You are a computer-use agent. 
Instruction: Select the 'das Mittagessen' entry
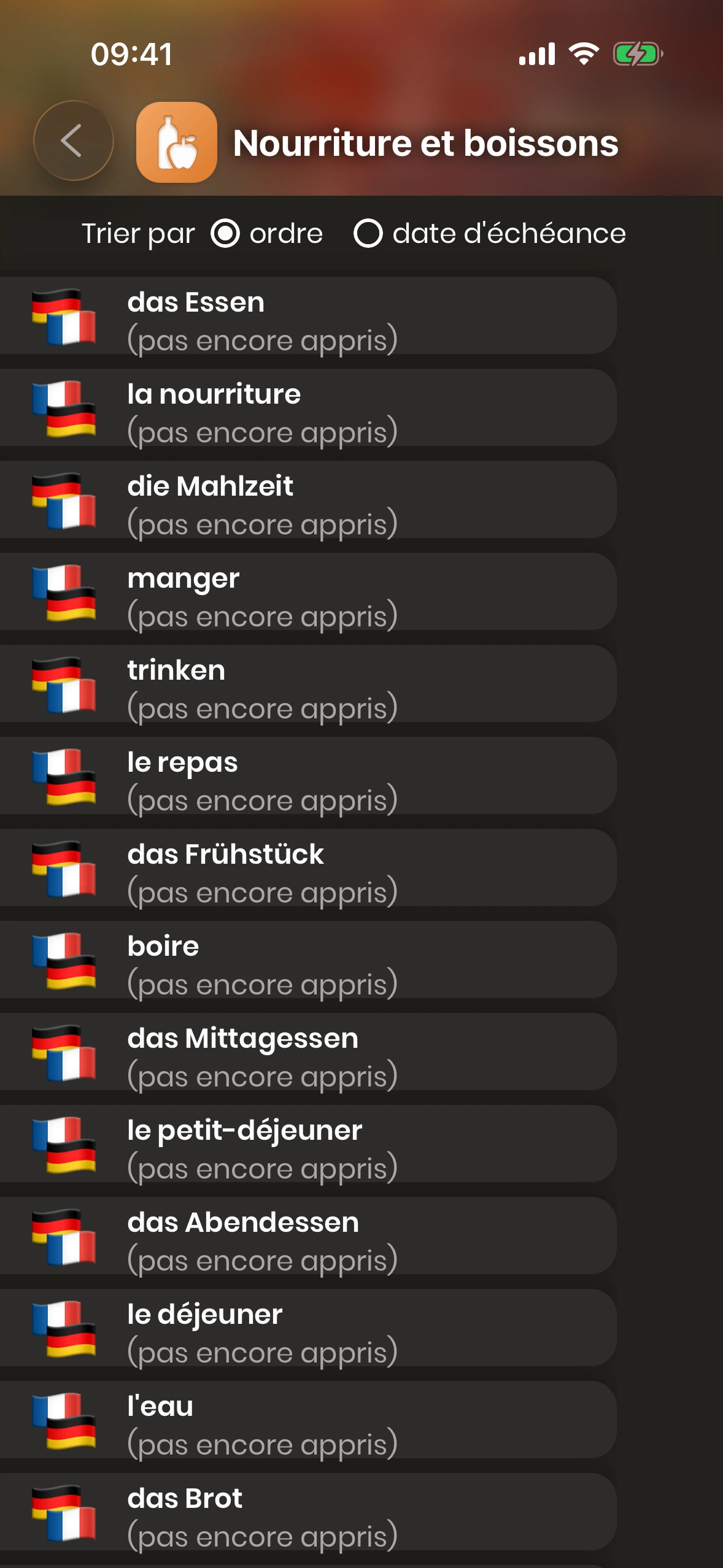pos(307,1052)
